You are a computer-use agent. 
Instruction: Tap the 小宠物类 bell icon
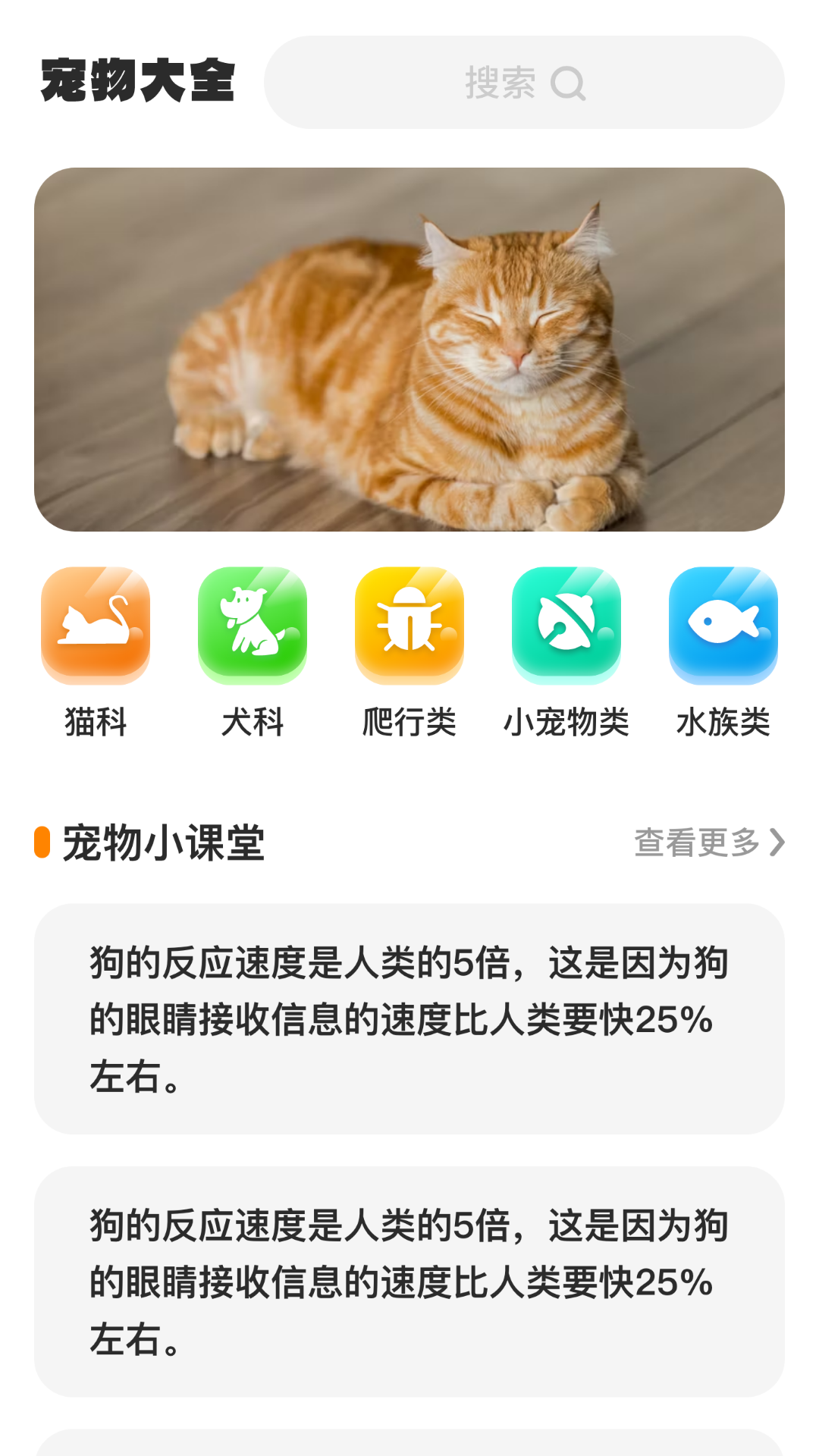[566, 626]
